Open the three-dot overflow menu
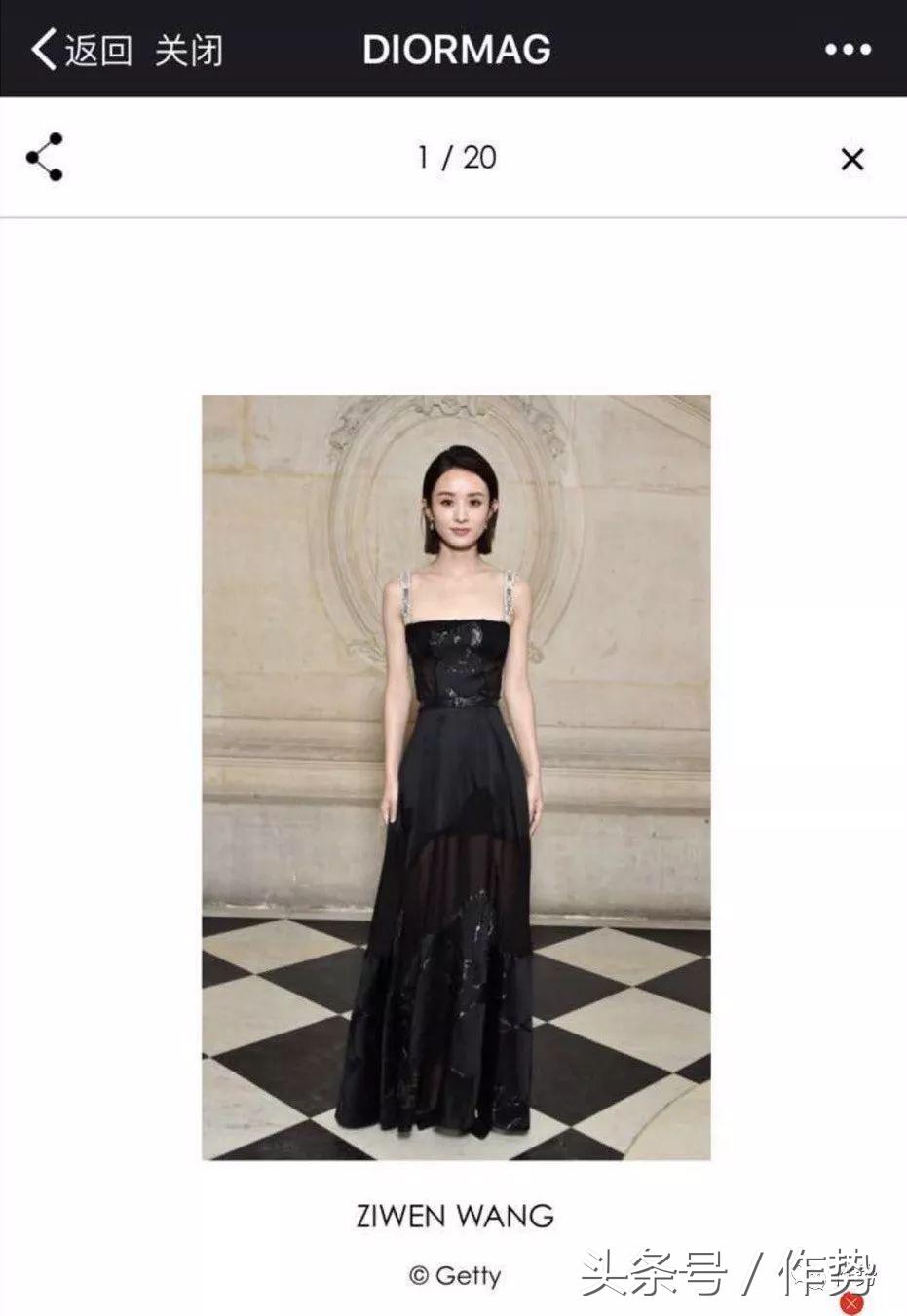 847,50
